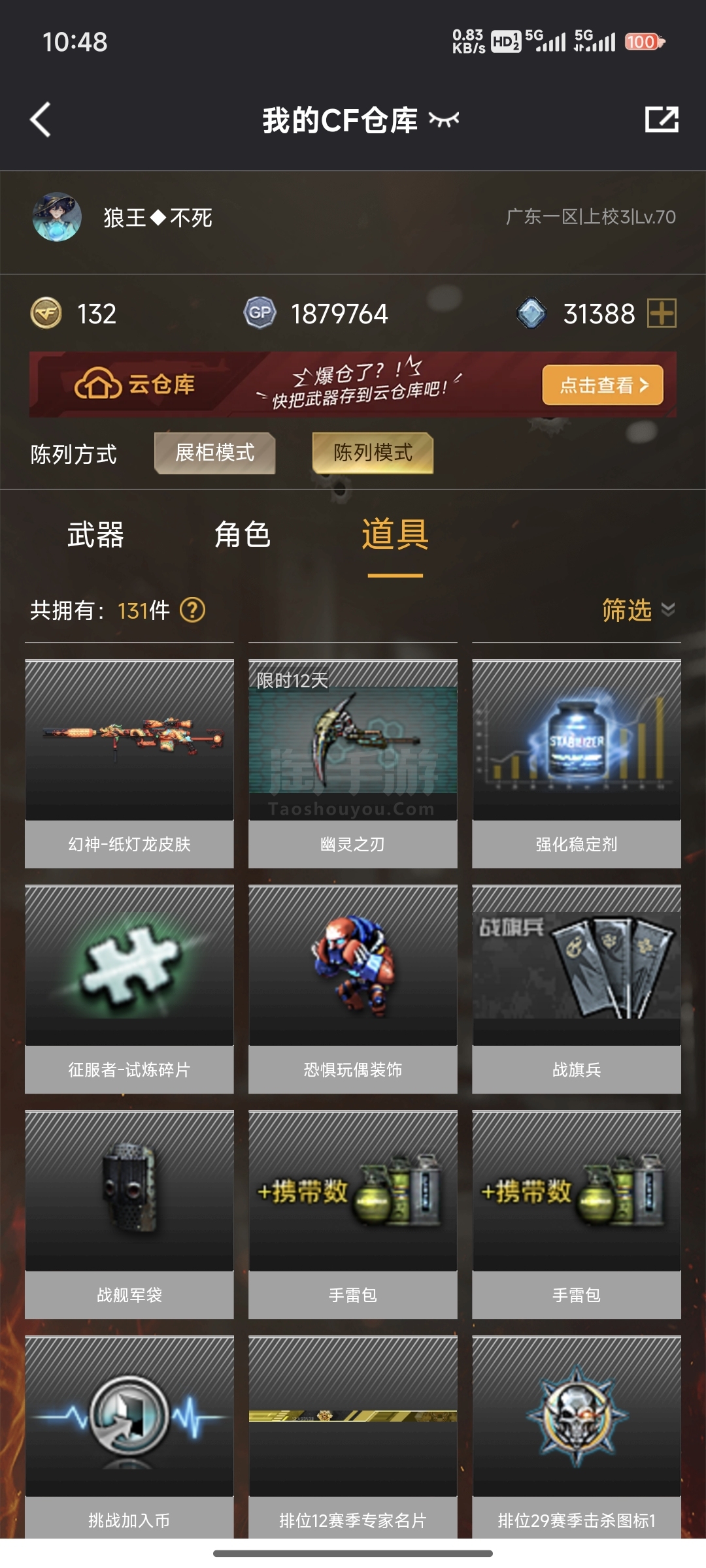
Task: Open 幽灵之刃 item card
Action: tap(353, 764)
